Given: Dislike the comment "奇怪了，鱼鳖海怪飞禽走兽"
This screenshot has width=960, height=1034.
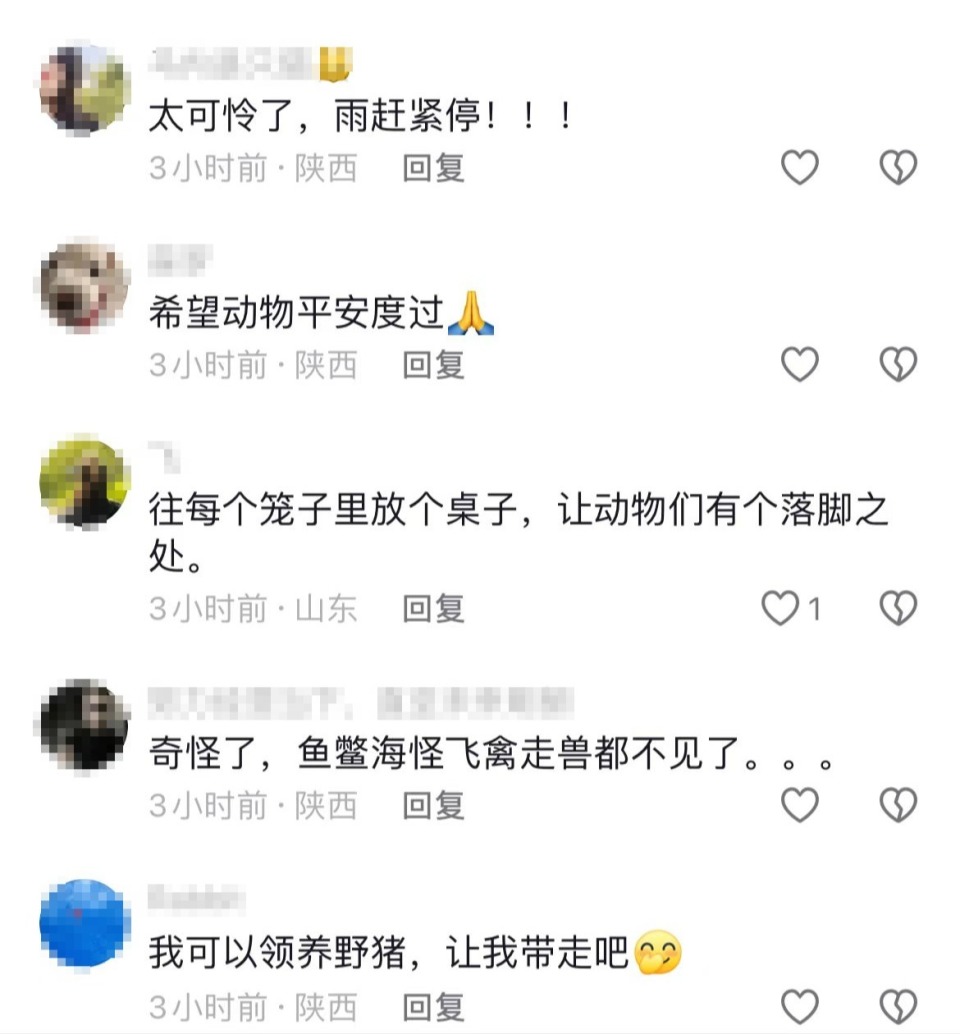Looking at the screenshot, I should click(897, 804).
